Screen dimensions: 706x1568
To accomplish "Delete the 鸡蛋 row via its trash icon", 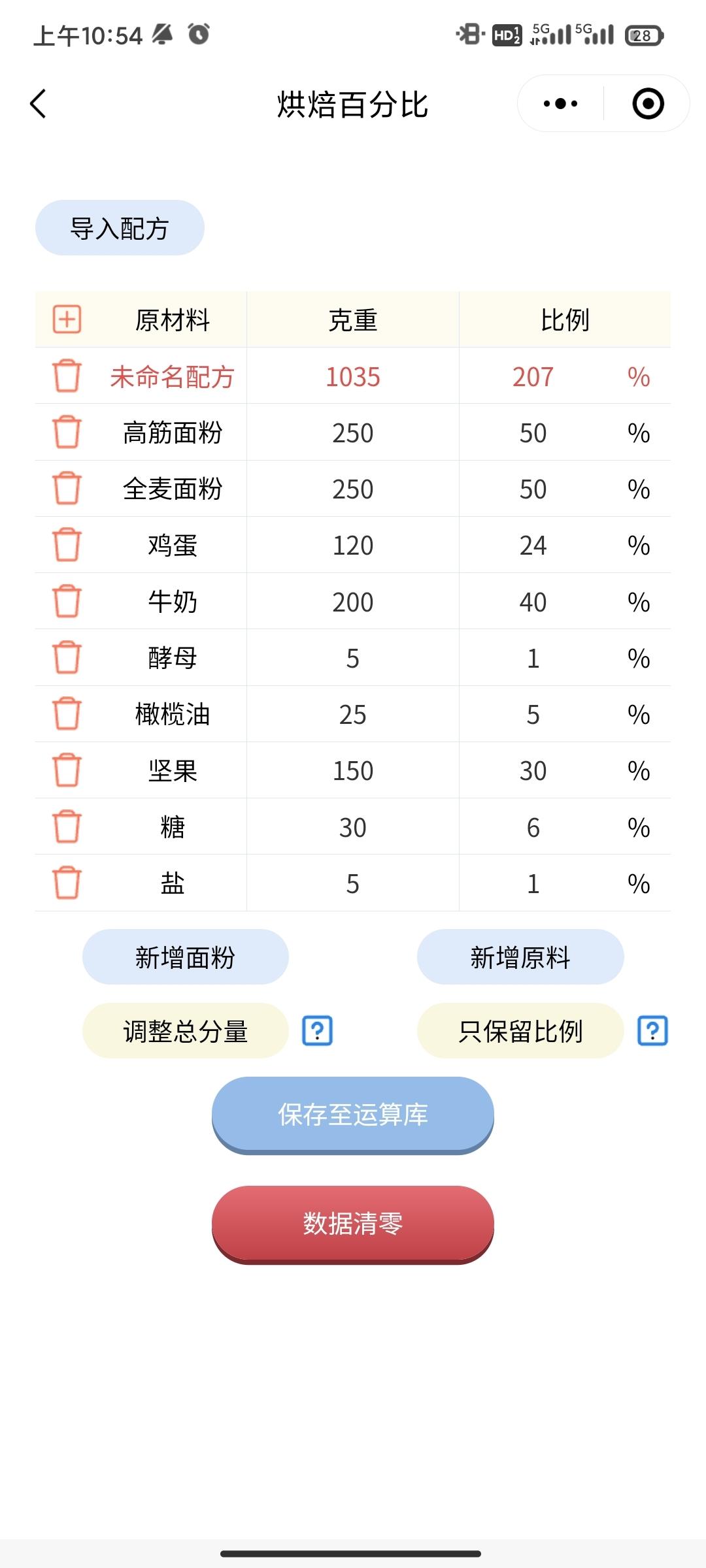I will [67, 545].
